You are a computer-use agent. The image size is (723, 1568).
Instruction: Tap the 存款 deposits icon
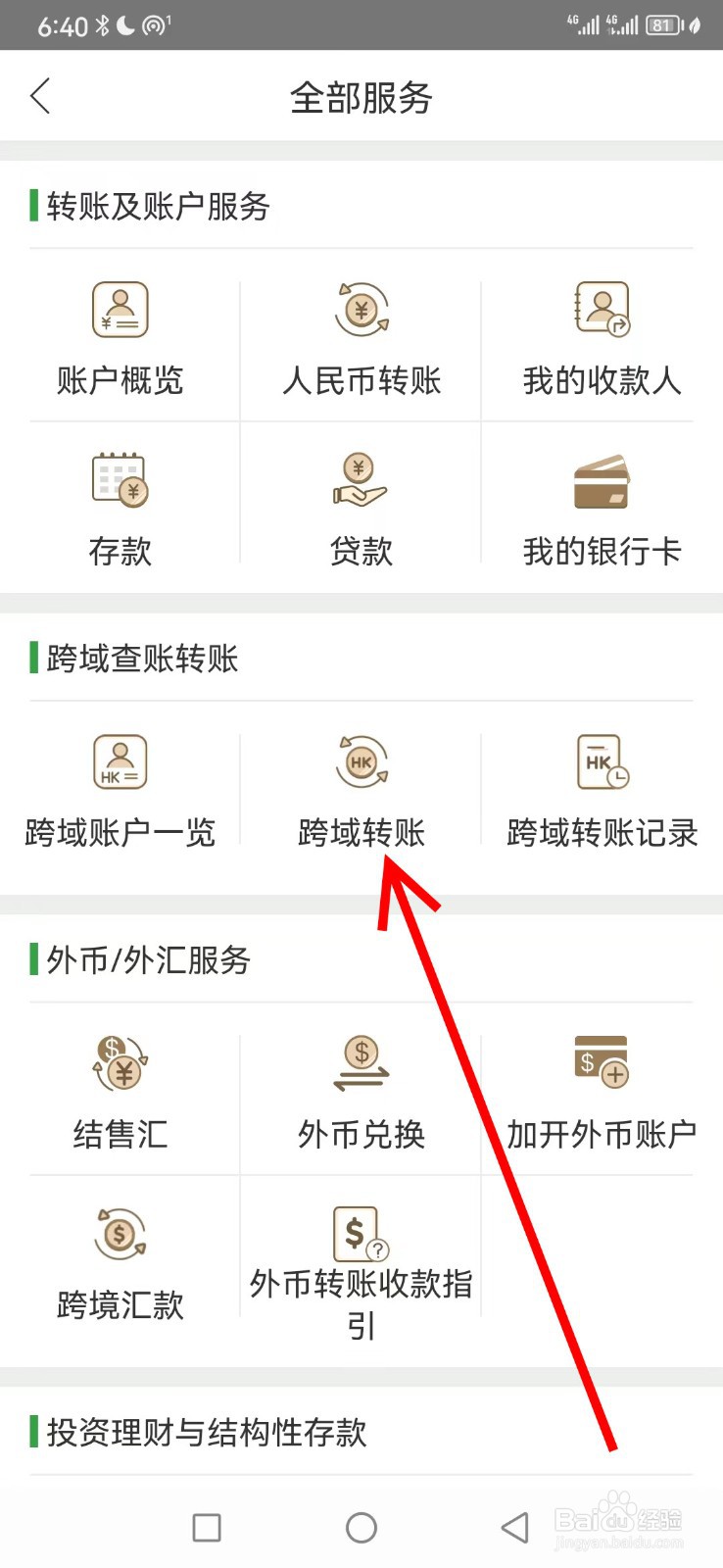pyautogui.click(x=120, y=505)
